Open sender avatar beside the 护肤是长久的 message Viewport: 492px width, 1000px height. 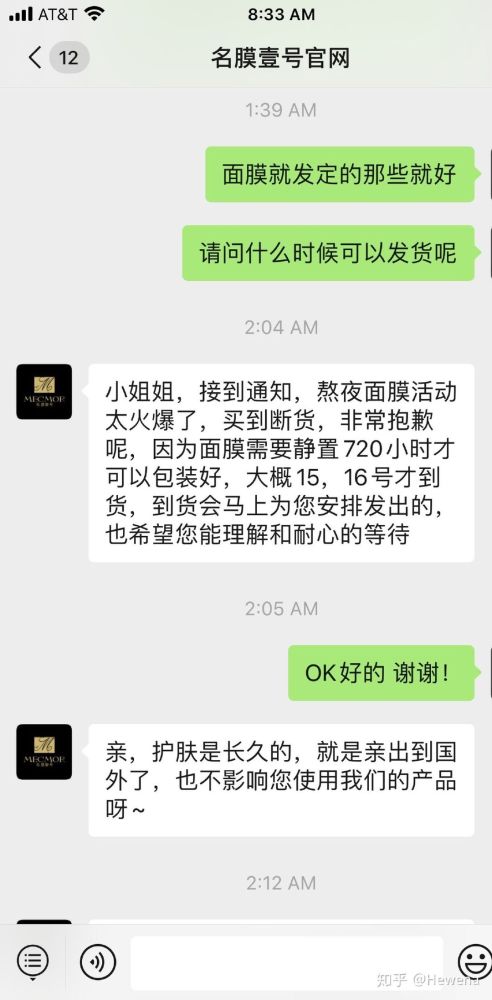[44, 751]
